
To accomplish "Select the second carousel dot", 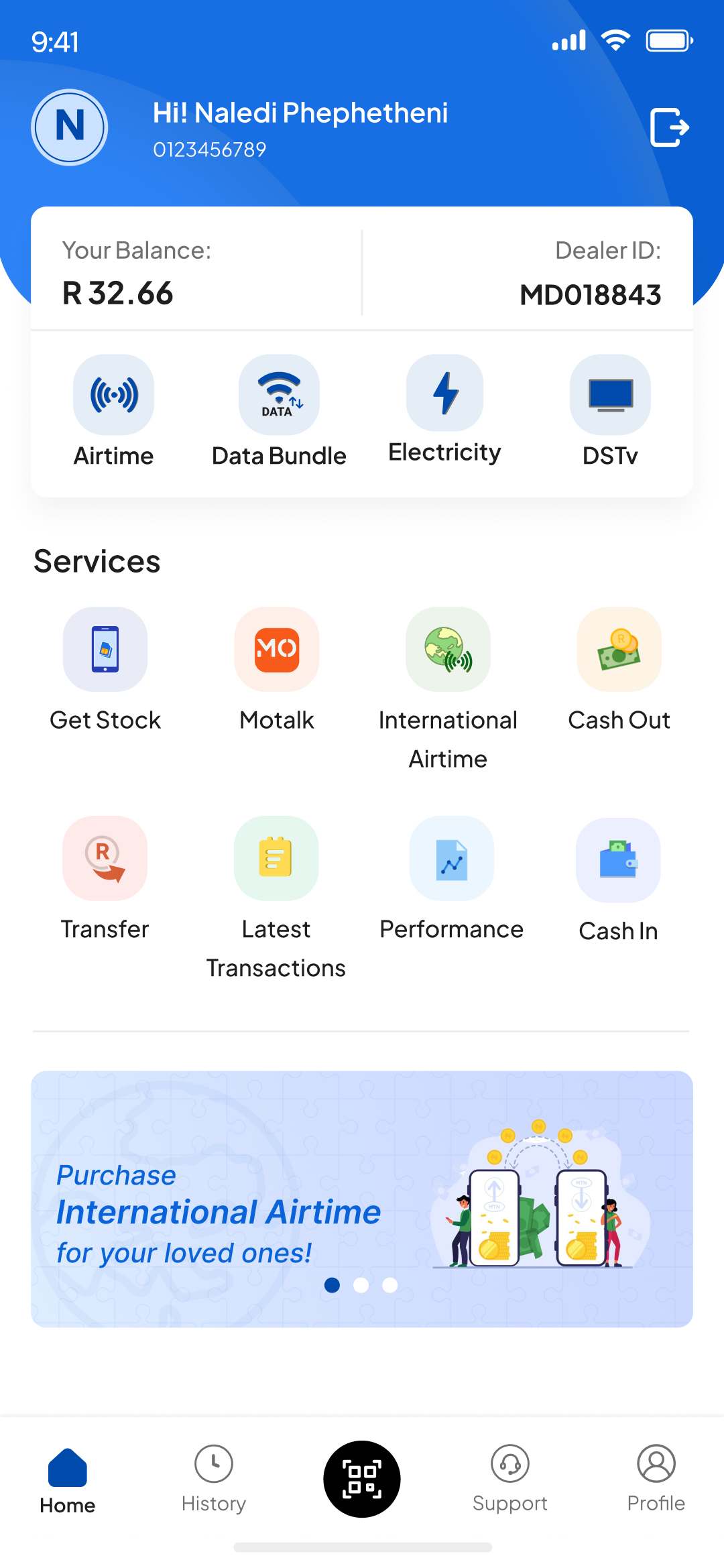I will pos(361,1285).
